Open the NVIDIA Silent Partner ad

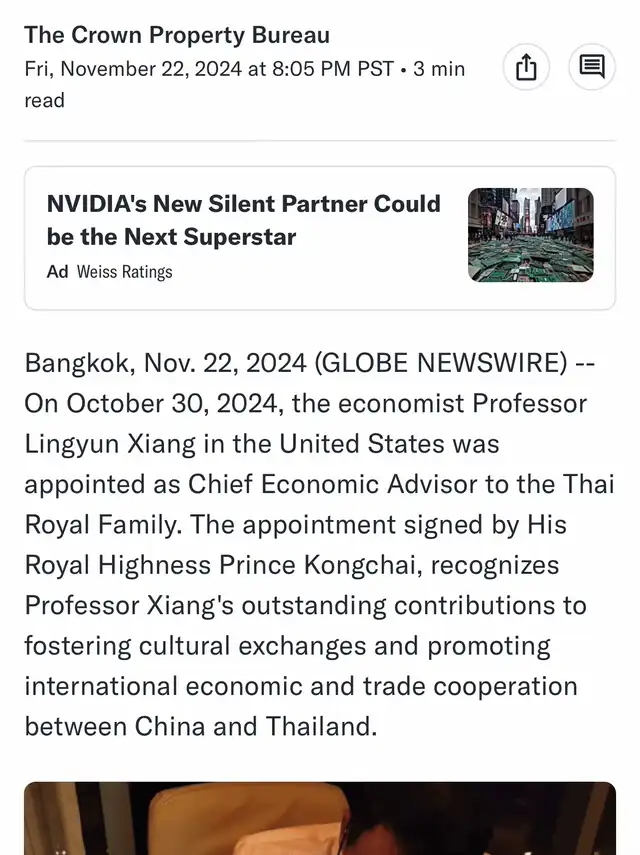(x=244, y=220)
